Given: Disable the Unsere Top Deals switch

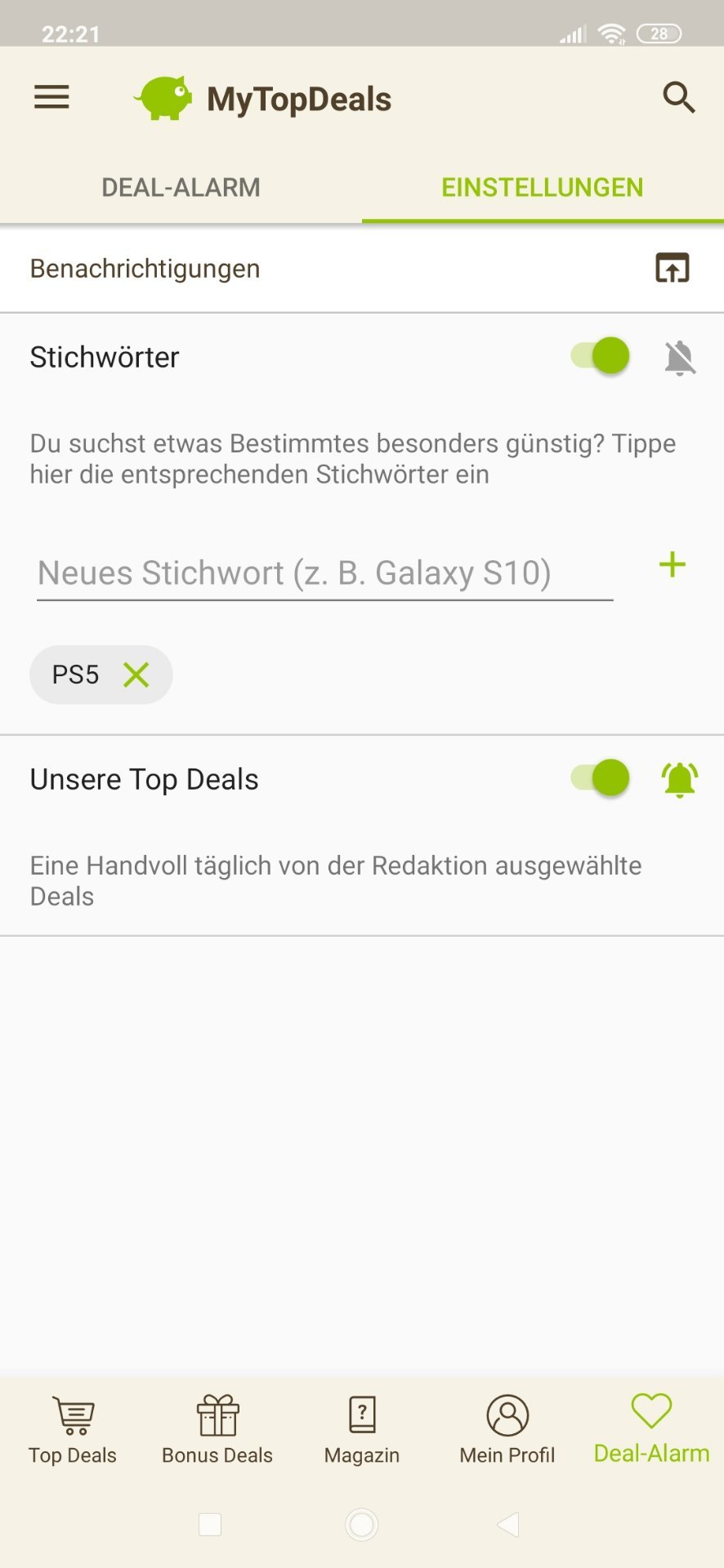Looking at the screenshot, I should [601, 777].
